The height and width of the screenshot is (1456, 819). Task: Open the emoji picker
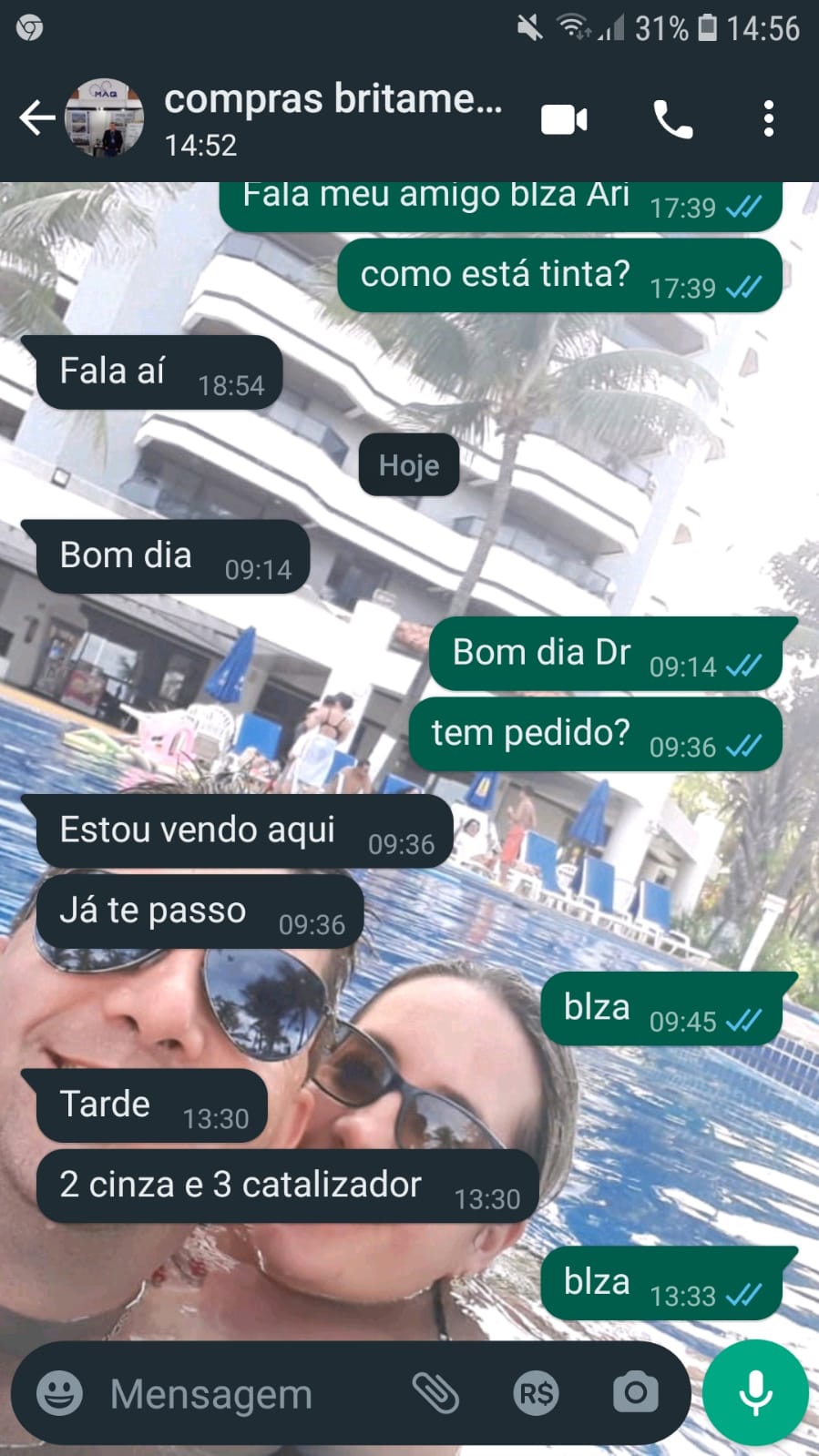coord(60,1393)
